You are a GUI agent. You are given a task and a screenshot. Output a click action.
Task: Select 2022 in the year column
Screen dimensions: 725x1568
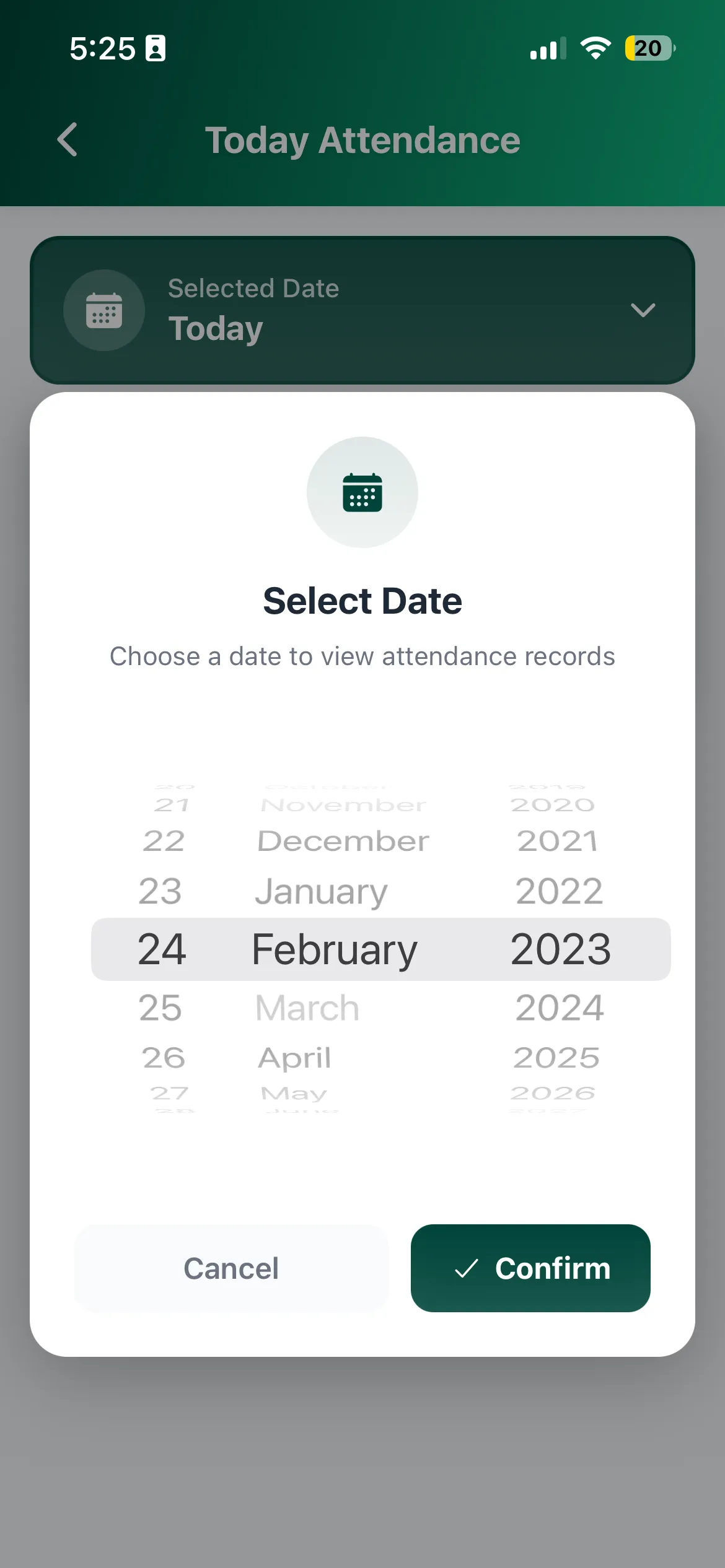[x=558, y=891]
